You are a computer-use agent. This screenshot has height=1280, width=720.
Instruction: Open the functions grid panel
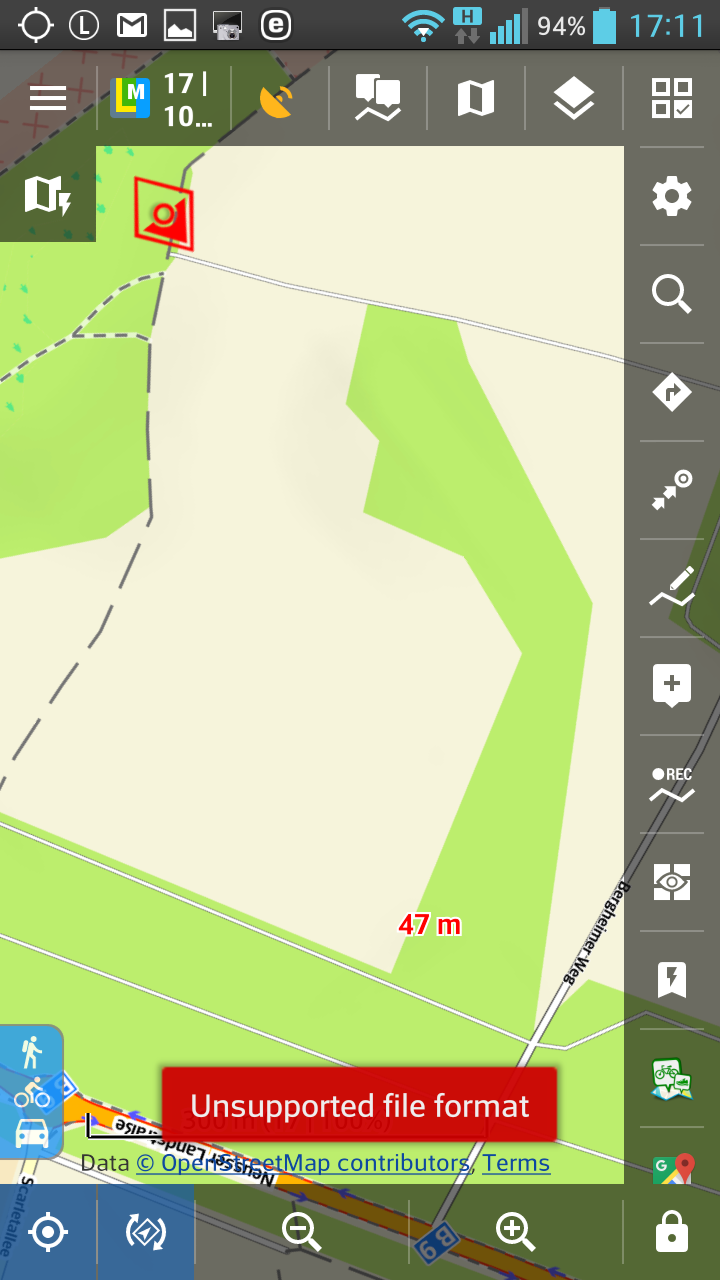coord(672,99)
